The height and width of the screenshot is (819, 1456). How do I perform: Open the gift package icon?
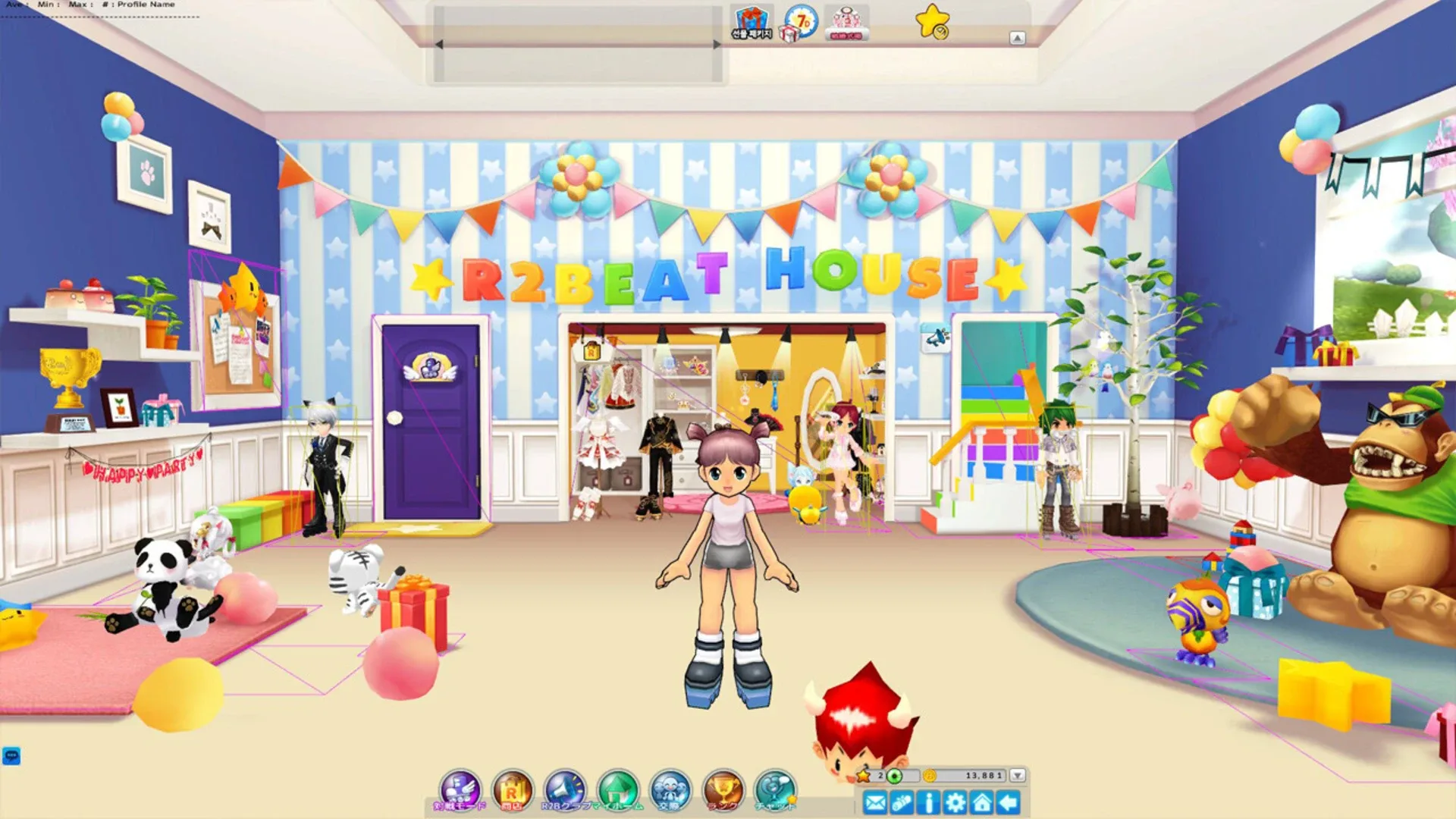click(752, 23)
